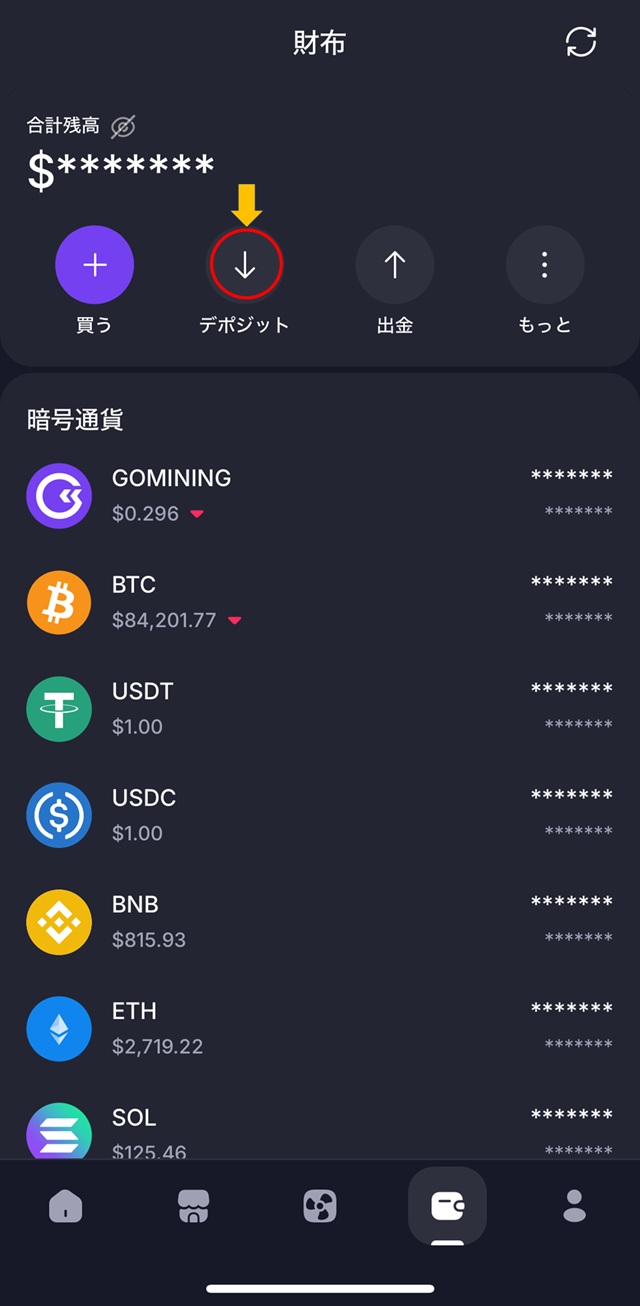Switch to the marketplace store tab
Viewport: 640px width, 1306px height.
click(193, 1206)
